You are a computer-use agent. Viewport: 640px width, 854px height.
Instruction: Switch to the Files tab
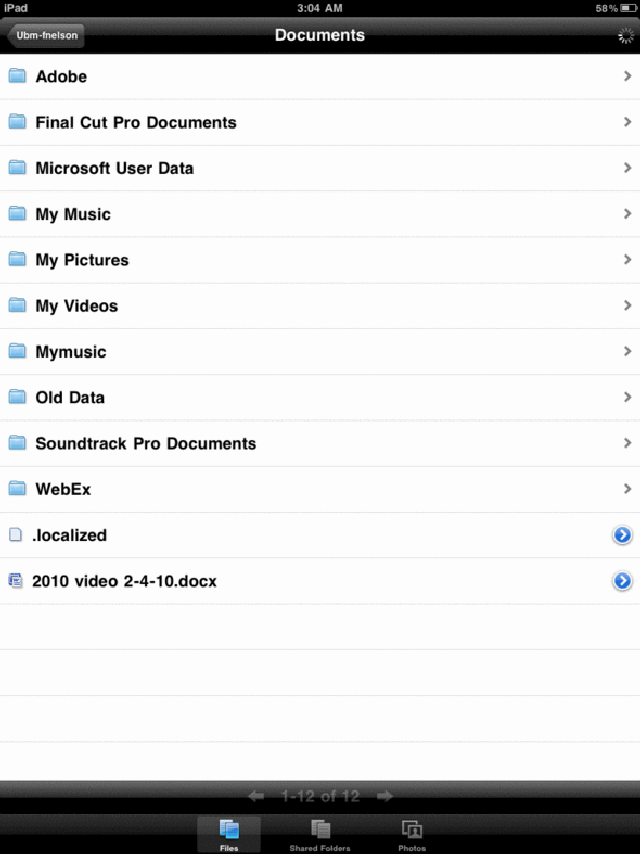tap(229, 835)
